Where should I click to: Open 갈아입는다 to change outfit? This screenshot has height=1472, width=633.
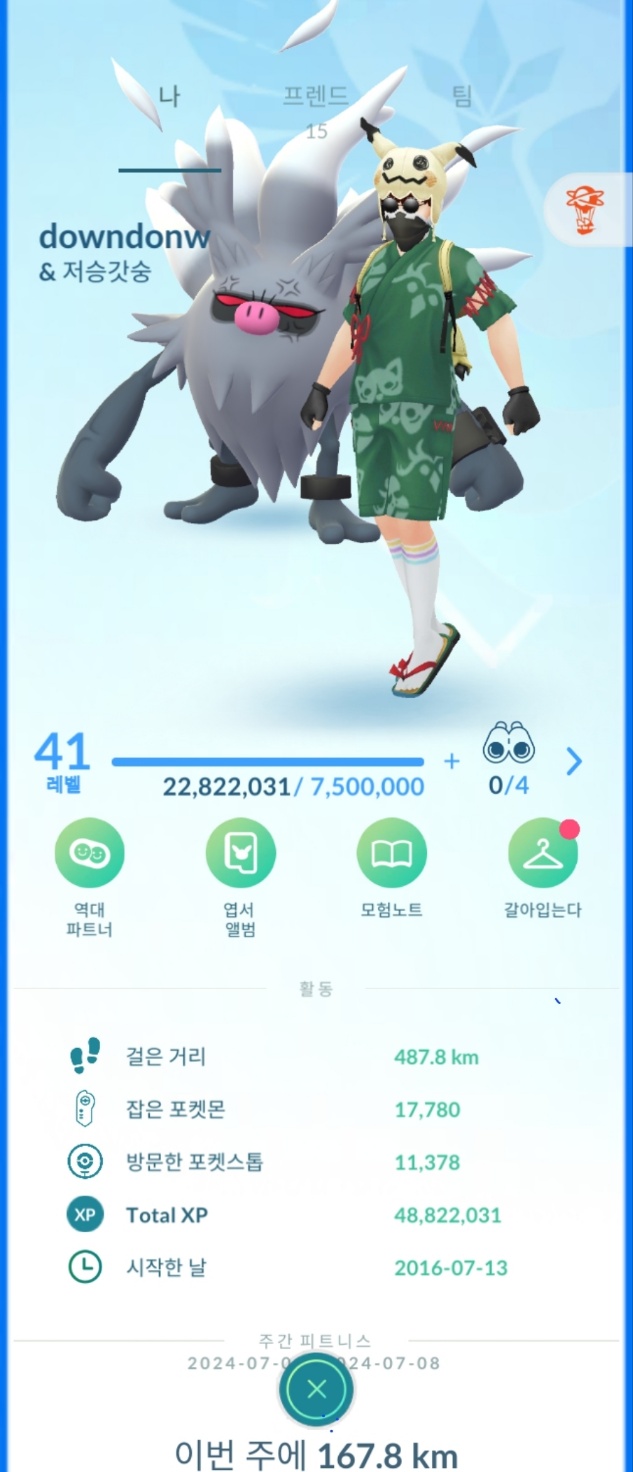(x=542, y=853)
